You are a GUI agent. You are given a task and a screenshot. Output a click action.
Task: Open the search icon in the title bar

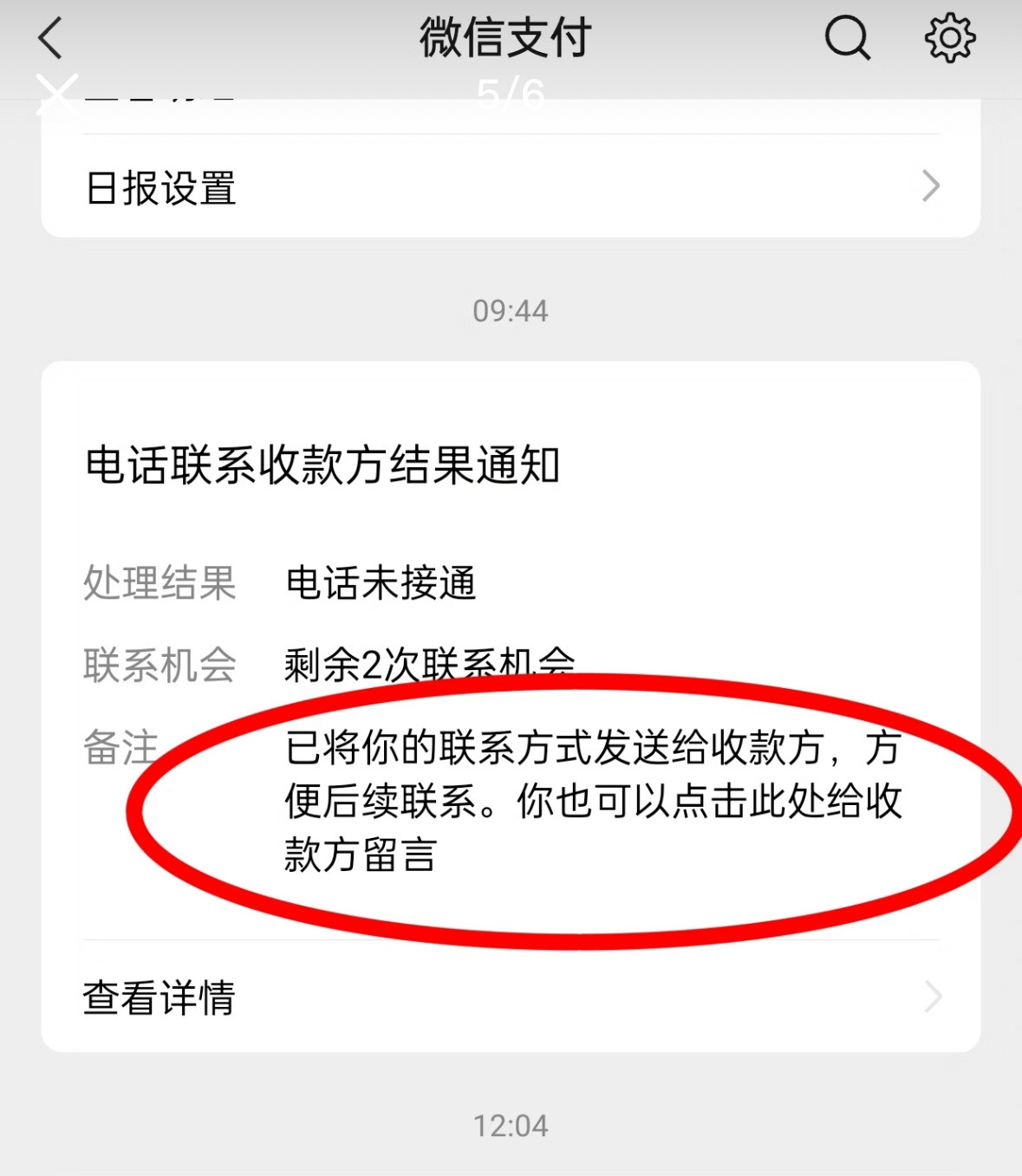[x=847, y=36]
